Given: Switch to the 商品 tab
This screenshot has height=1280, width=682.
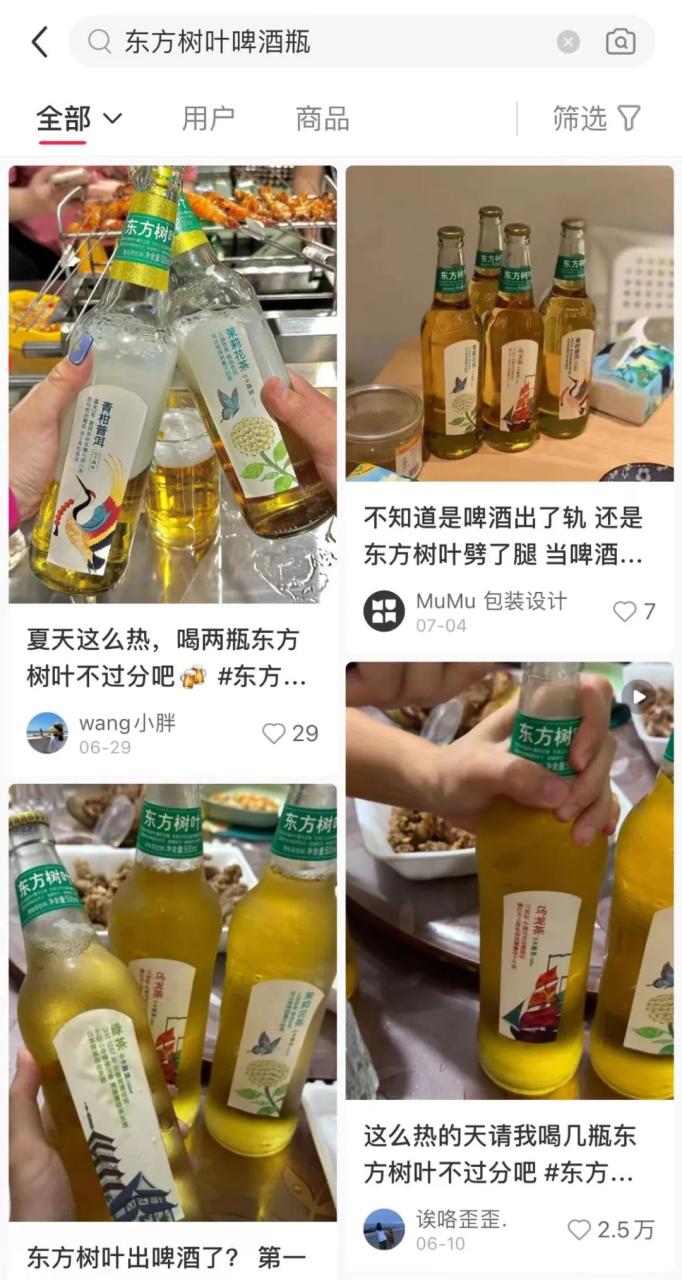Looking at the screenshot, I should coord(322,118).
